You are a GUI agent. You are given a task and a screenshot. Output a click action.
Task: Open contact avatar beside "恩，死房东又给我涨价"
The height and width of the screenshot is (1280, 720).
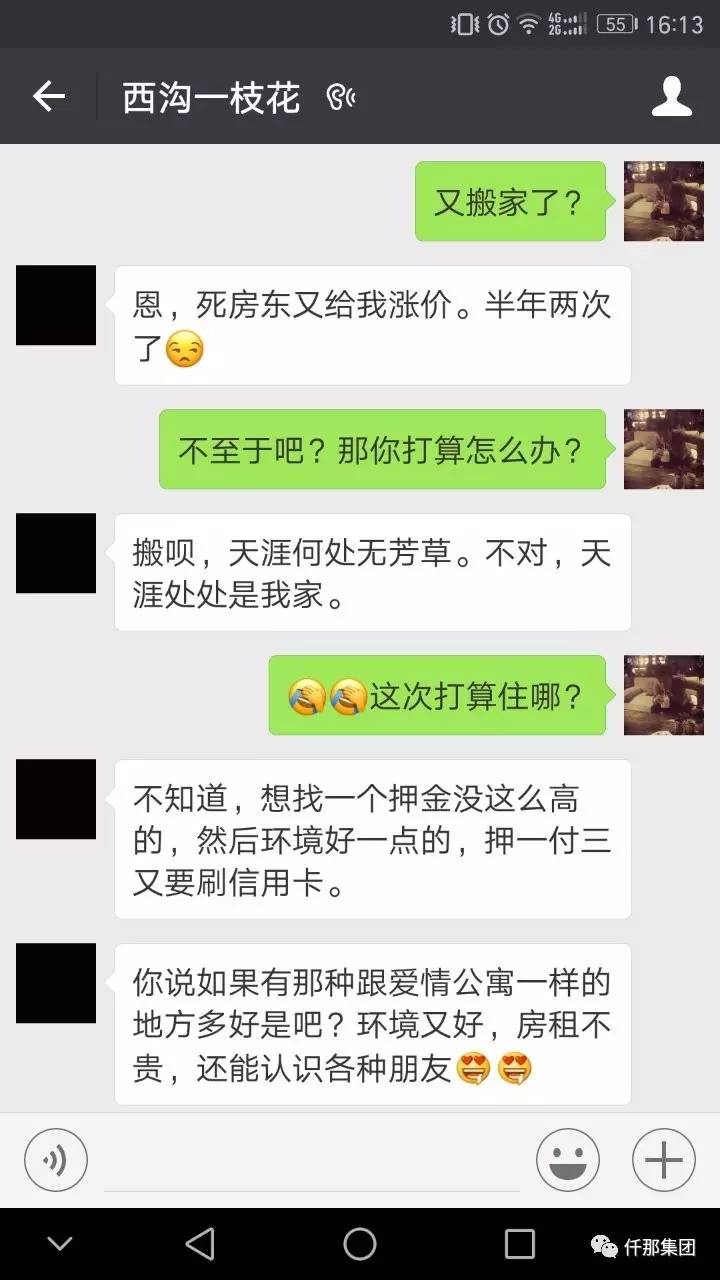[56, 305]
